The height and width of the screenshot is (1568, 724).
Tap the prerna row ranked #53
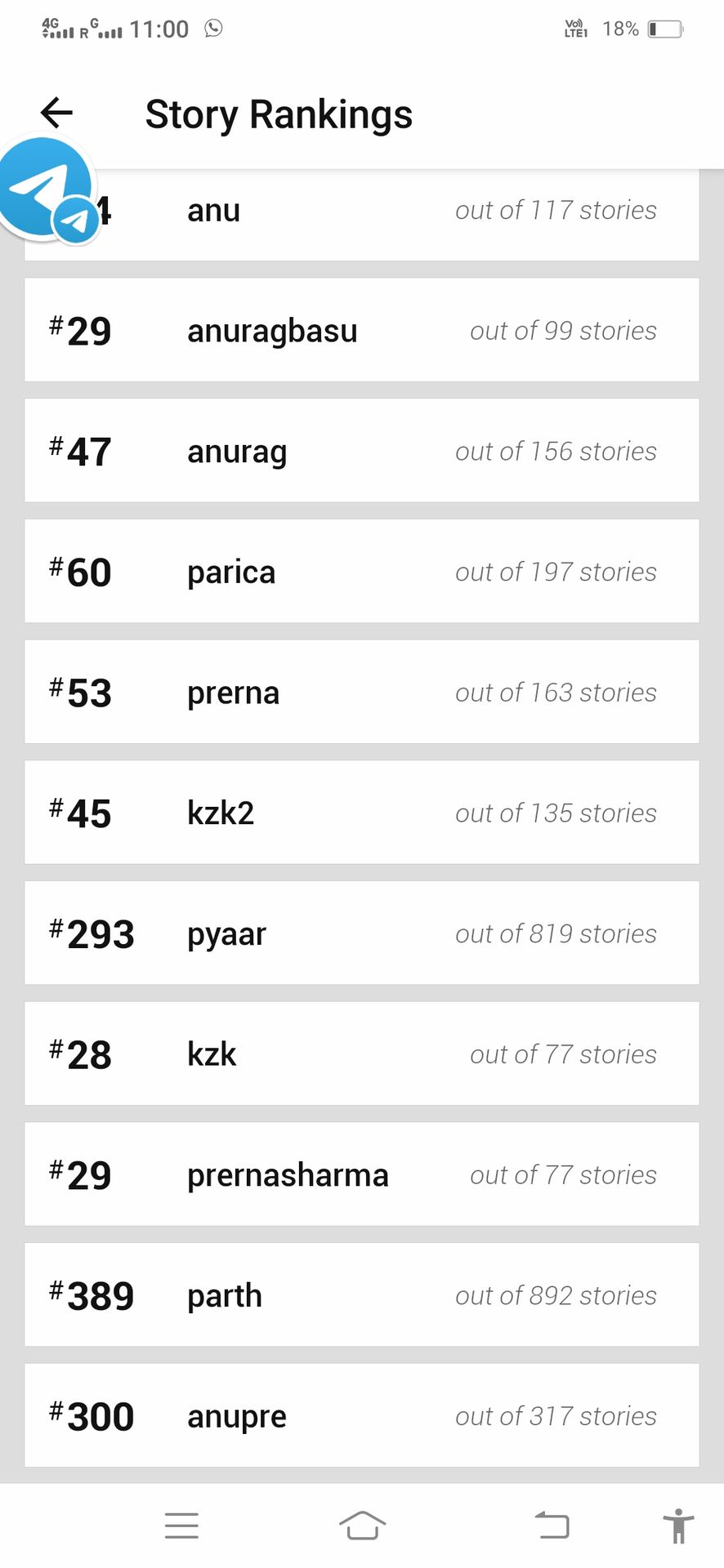click(x=361, y=692)
